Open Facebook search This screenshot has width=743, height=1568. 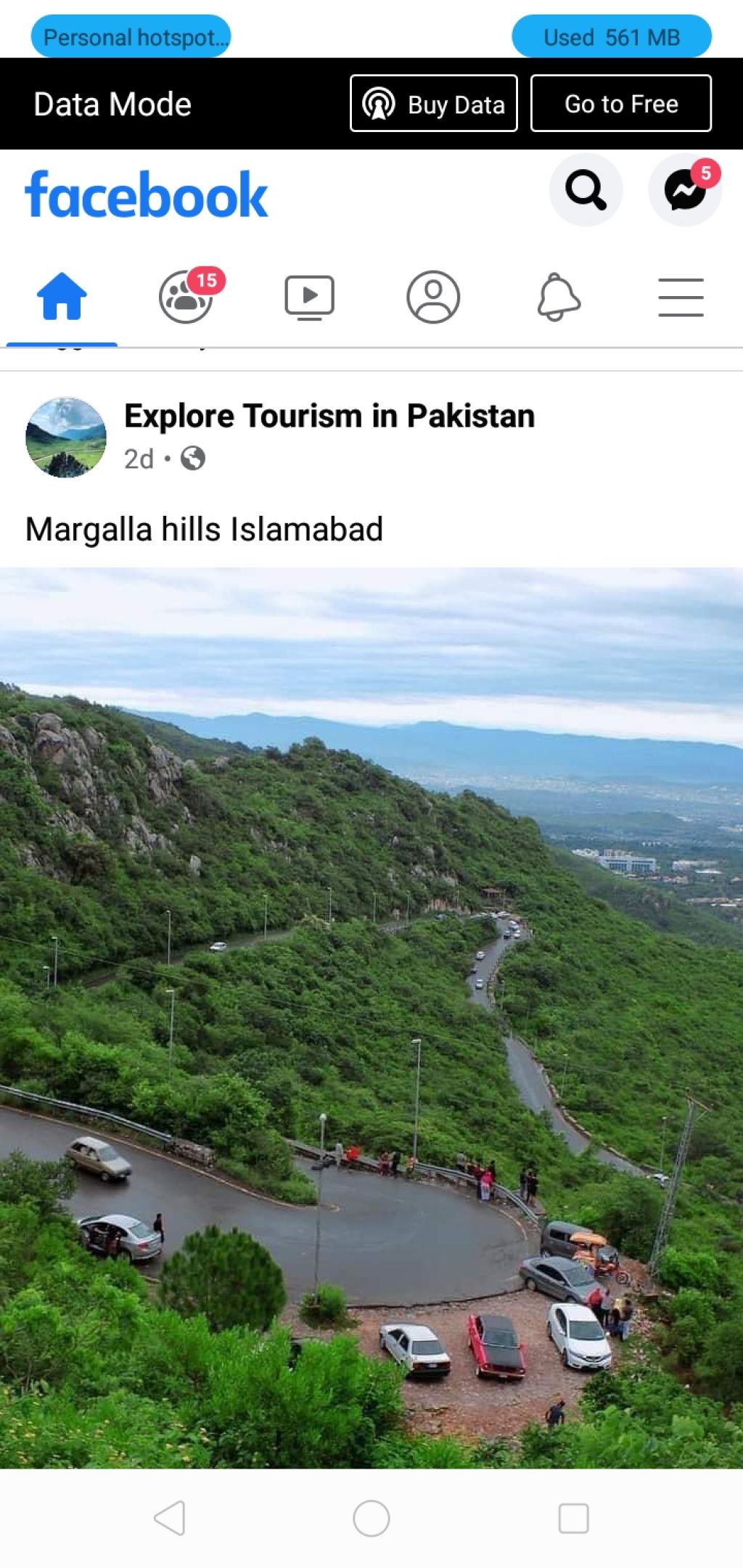coord(586,190)
